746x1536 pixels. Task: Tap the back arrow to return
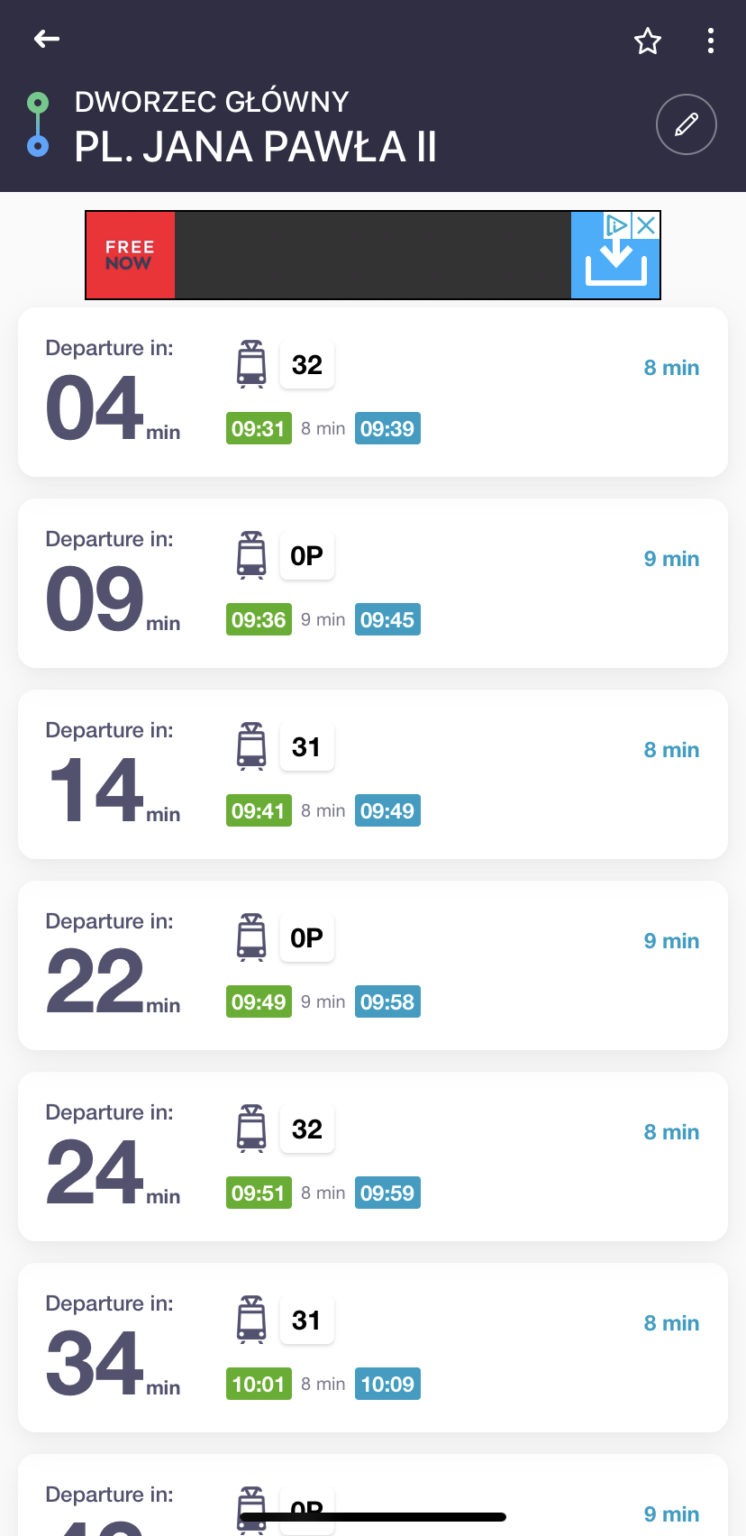tap(45, 39)
